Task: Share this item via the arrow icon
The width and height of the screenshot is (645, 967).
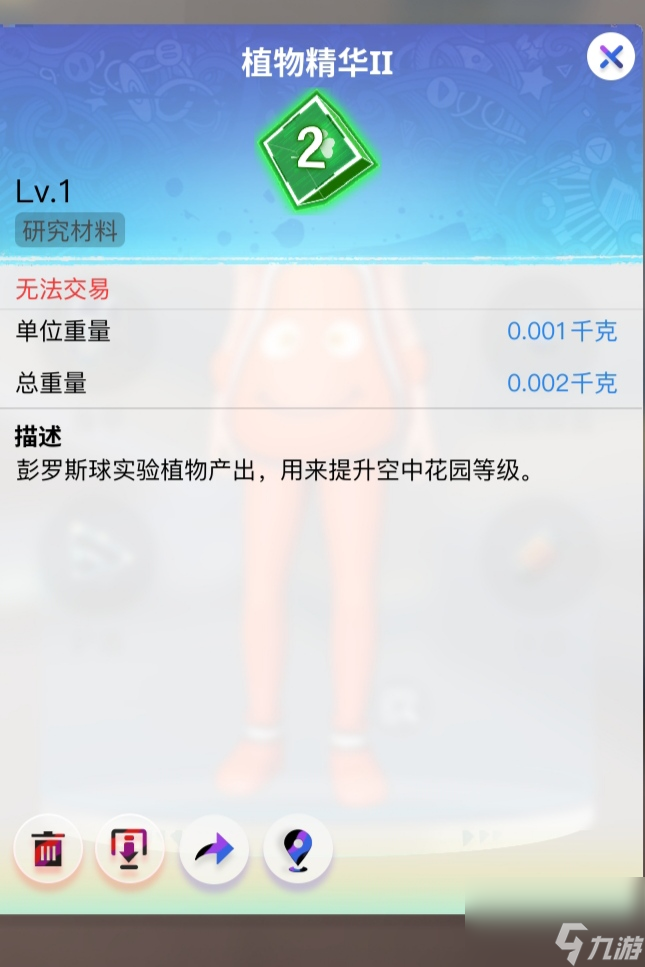Action: 214,850
